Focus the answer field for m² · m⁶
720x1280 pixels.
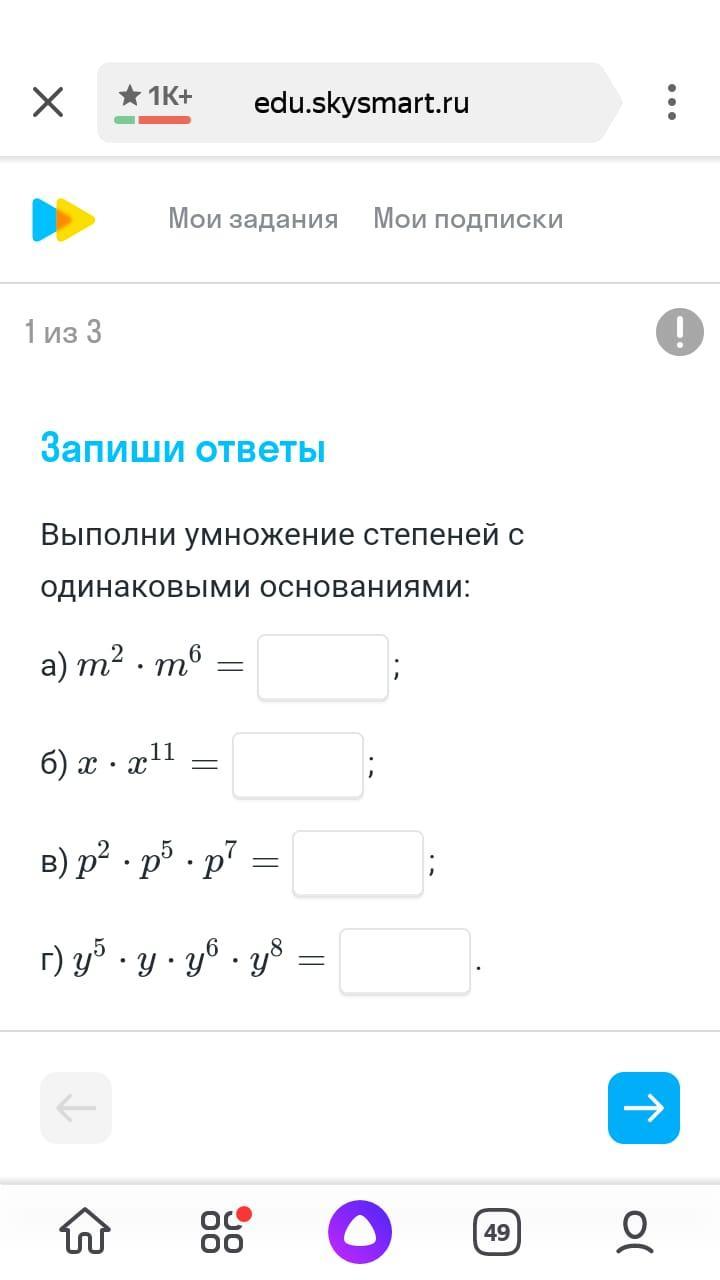(322, 667)
